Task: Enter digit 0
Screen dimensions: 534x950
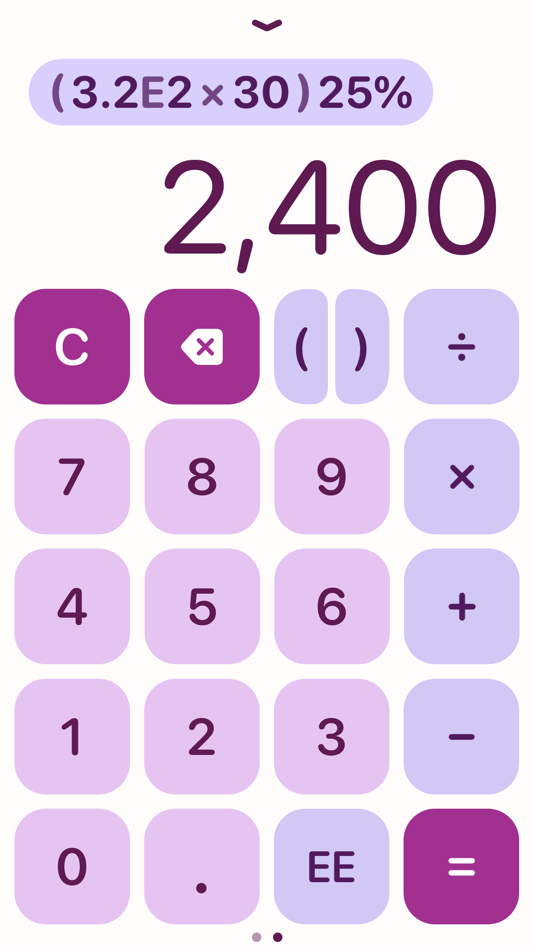Action: (x=72, y=866)
